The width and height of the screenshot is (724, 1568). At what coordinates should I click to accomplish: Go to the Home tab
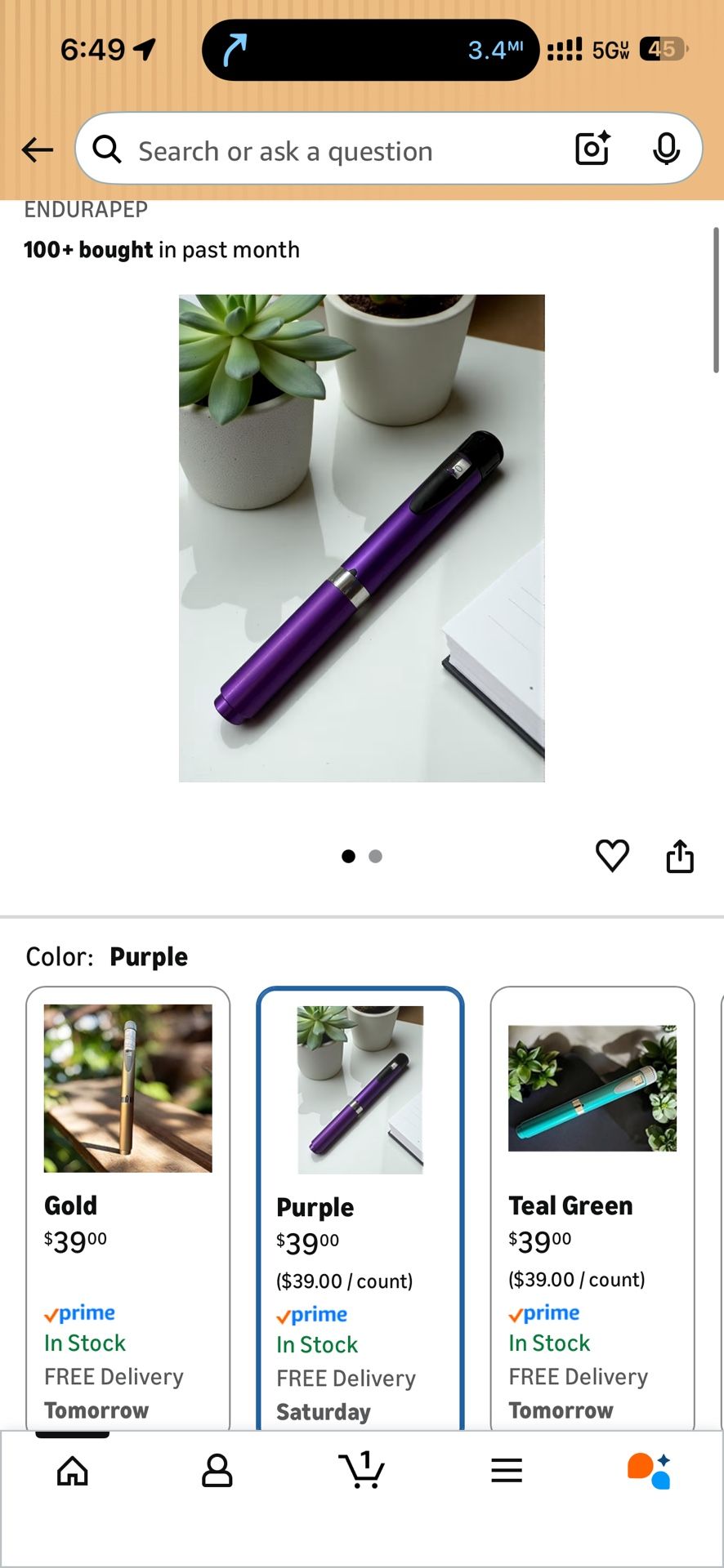click(x=73, y=1471)
